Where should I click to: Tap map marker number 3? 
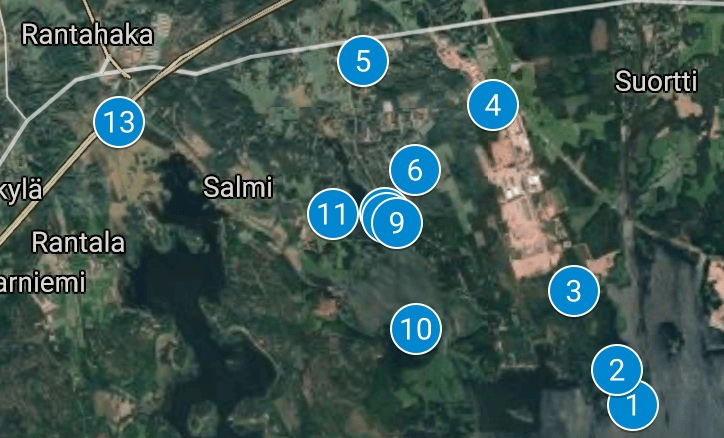tap(573, 291)
